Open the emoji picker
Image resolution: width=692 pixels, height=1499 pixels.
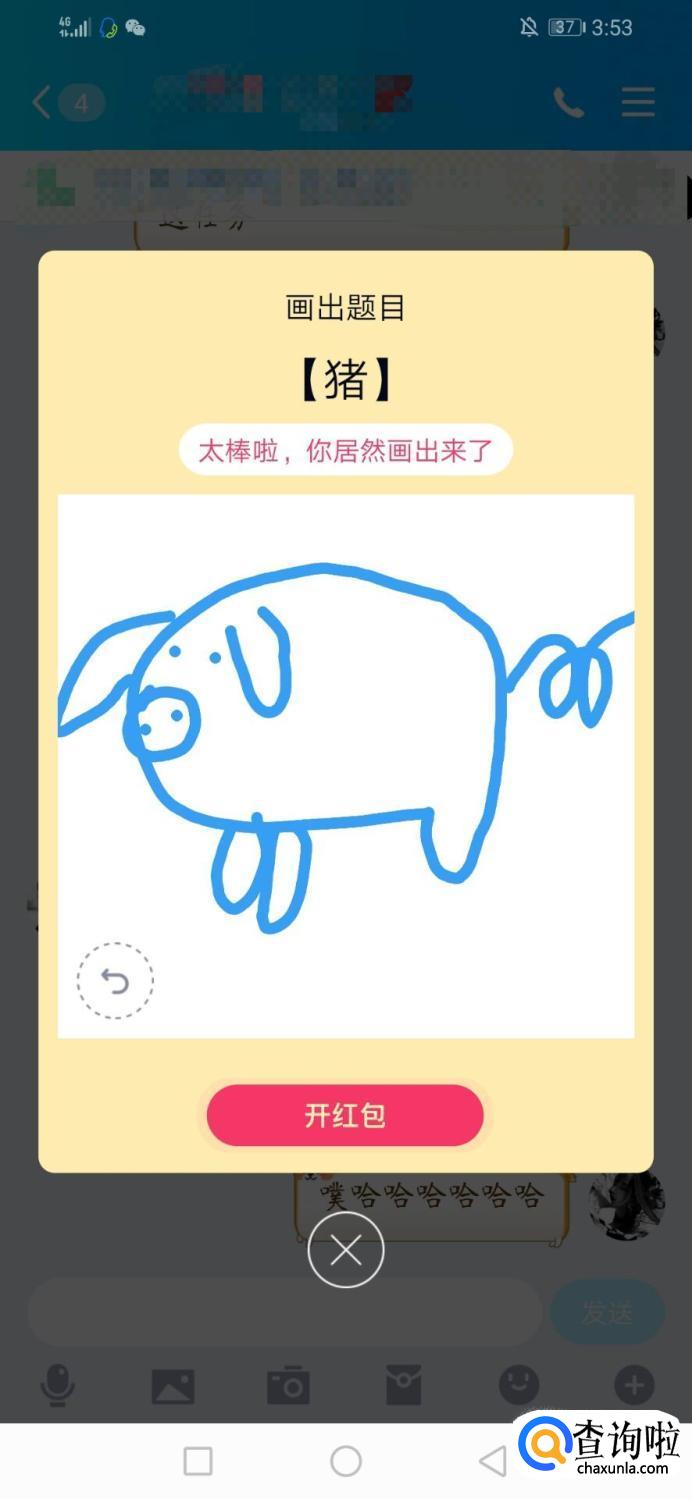pos(519,1386)
